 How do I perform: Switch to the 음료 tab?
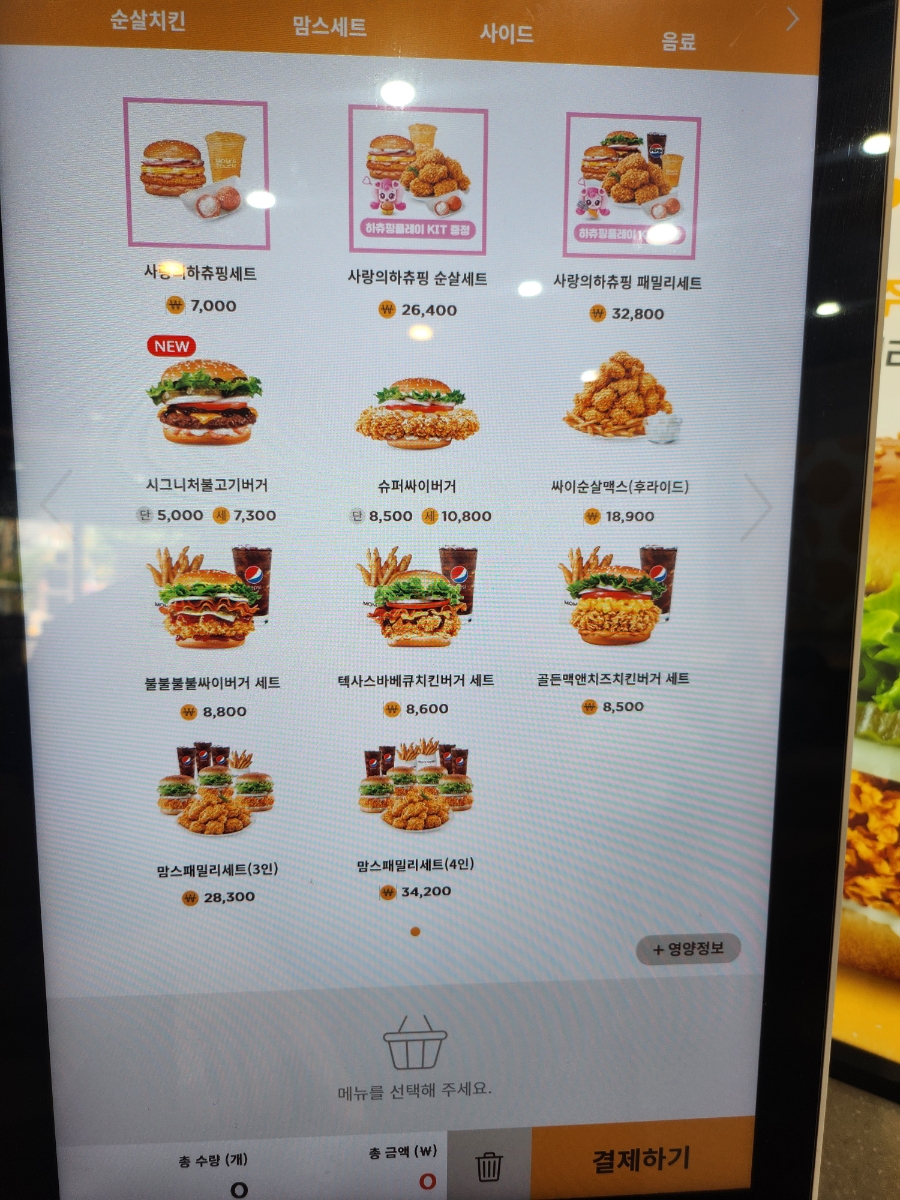[678, 42]
